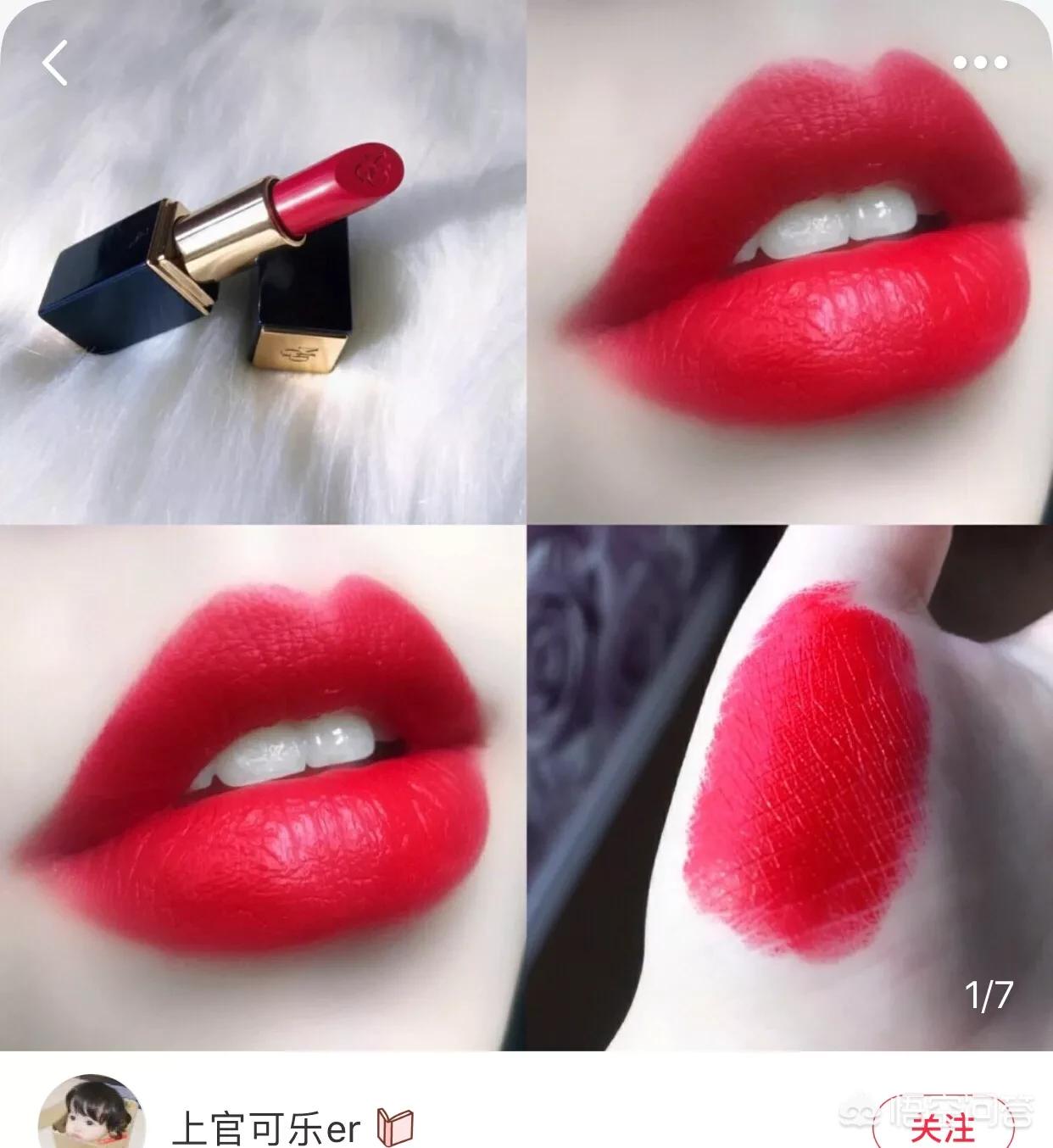Open 上官可乐er's profile avatar
The height and width of the screenshot is (1148, 1053).
pyautogui.click(x=90, y=1112)
